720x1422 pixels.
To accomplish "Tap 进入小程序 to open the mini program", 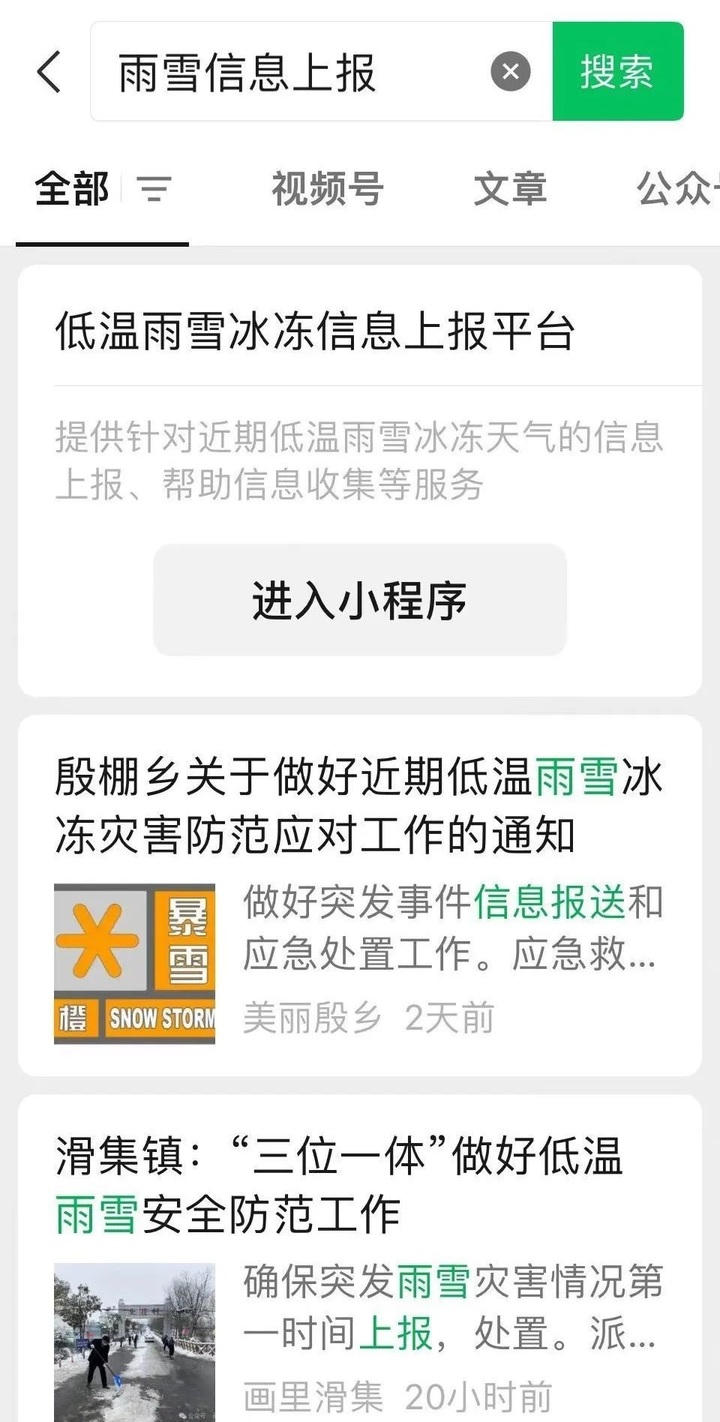I will click(360, 600).
